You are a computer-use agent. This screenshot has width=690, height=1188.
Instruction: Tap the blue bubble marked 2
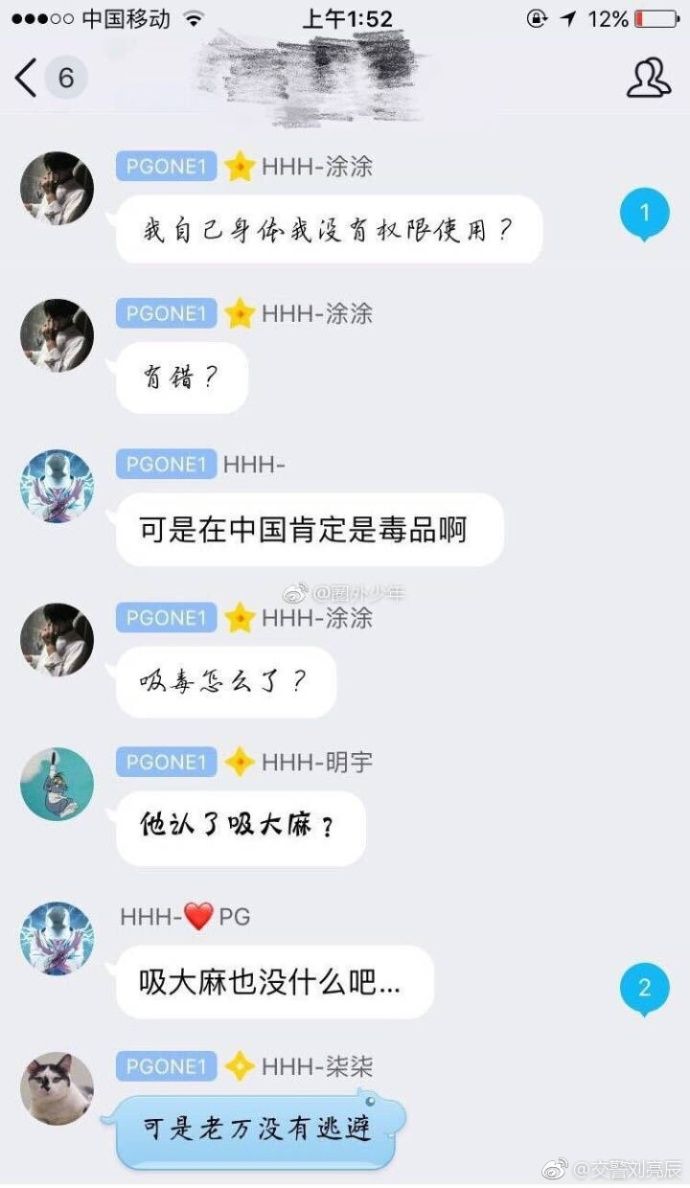tap(645, 989)
